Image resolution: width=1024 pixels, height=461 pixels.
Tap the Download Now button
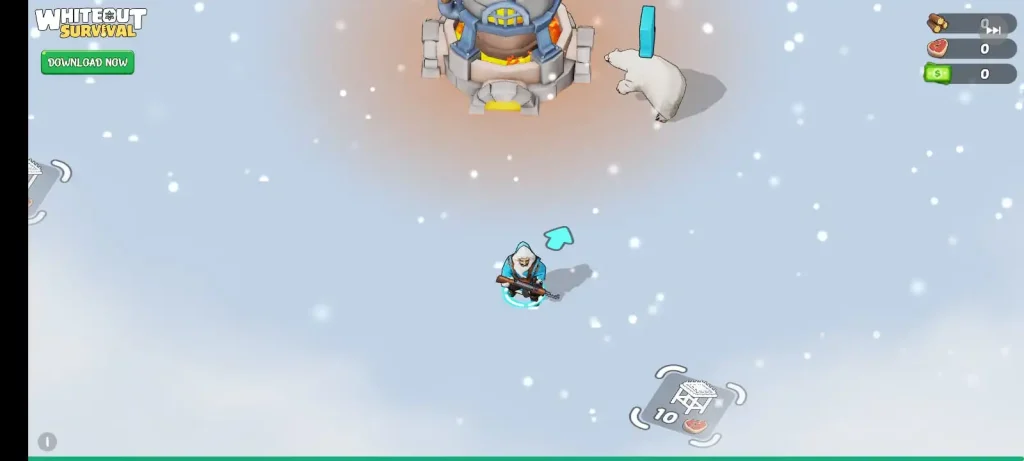87,62
